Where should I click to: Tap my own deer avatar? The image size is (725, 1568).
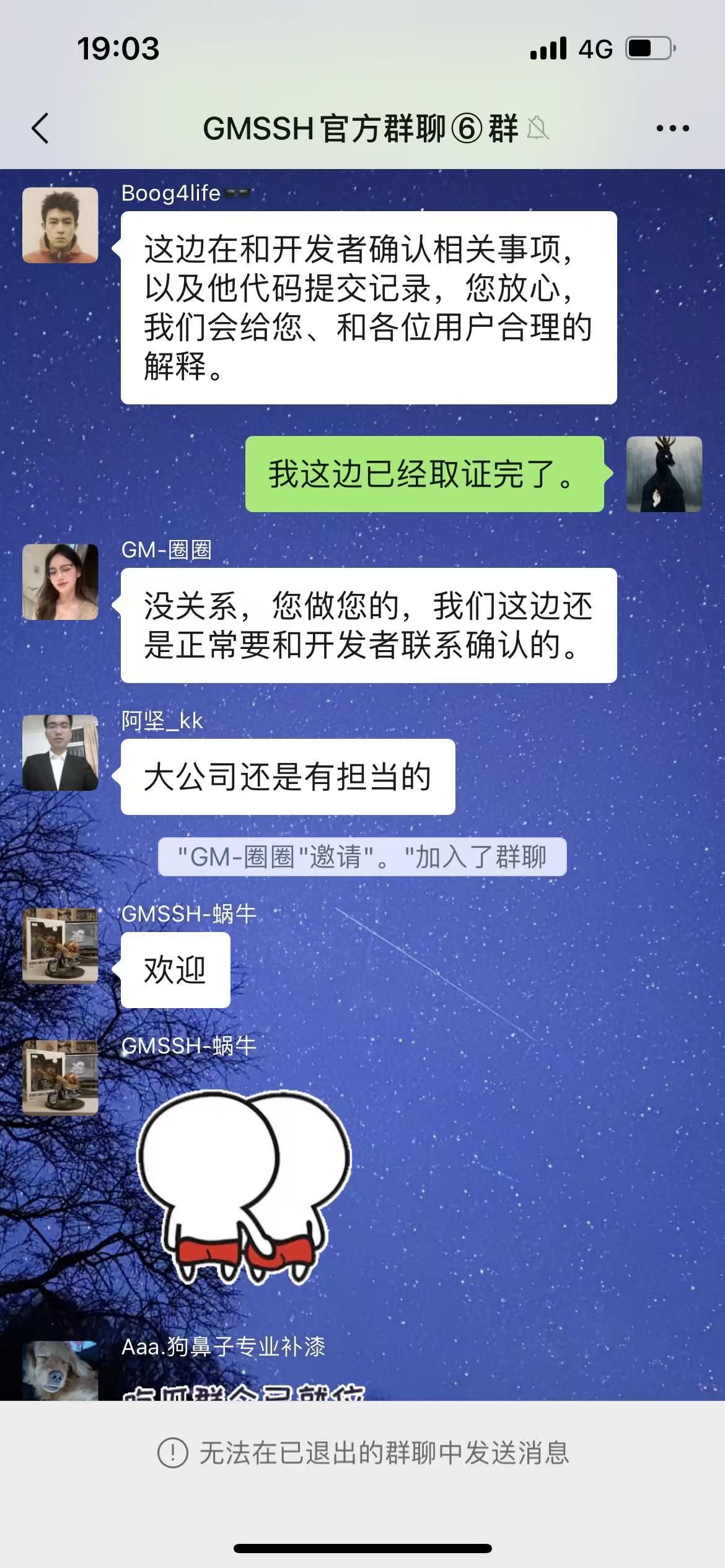coord(664,474)
